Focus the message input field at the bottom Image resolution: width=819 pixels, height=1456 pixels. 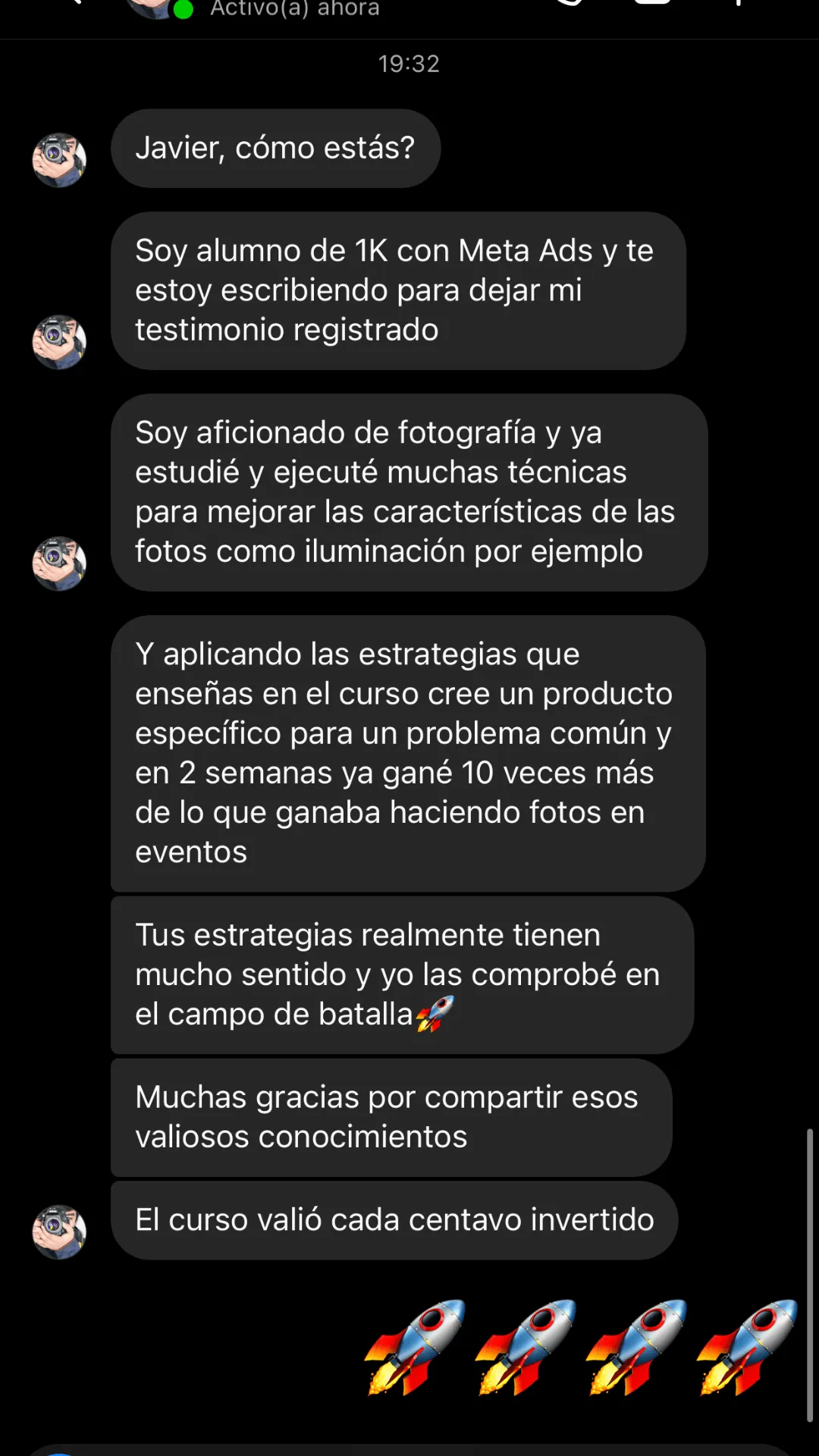[x=409, y=1449]
